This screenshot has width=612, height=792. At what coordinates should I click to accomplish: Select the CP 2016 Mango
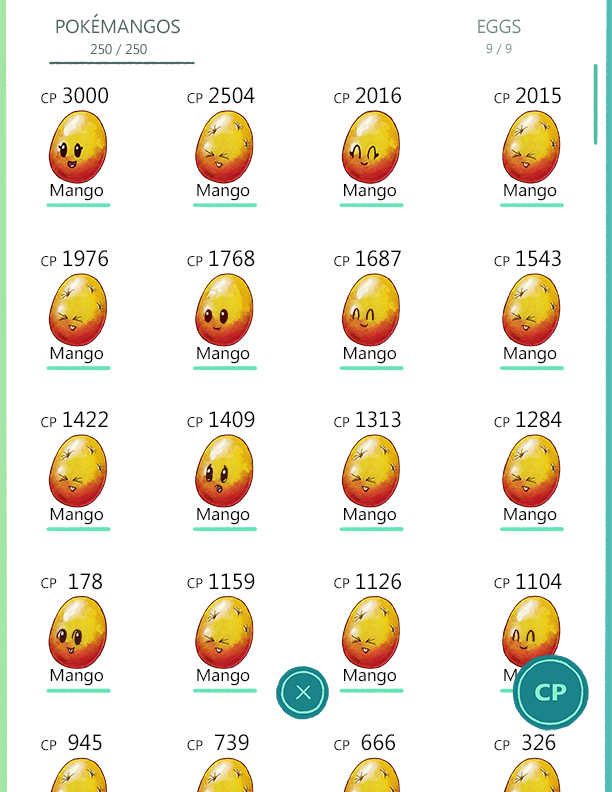(370, 147)
